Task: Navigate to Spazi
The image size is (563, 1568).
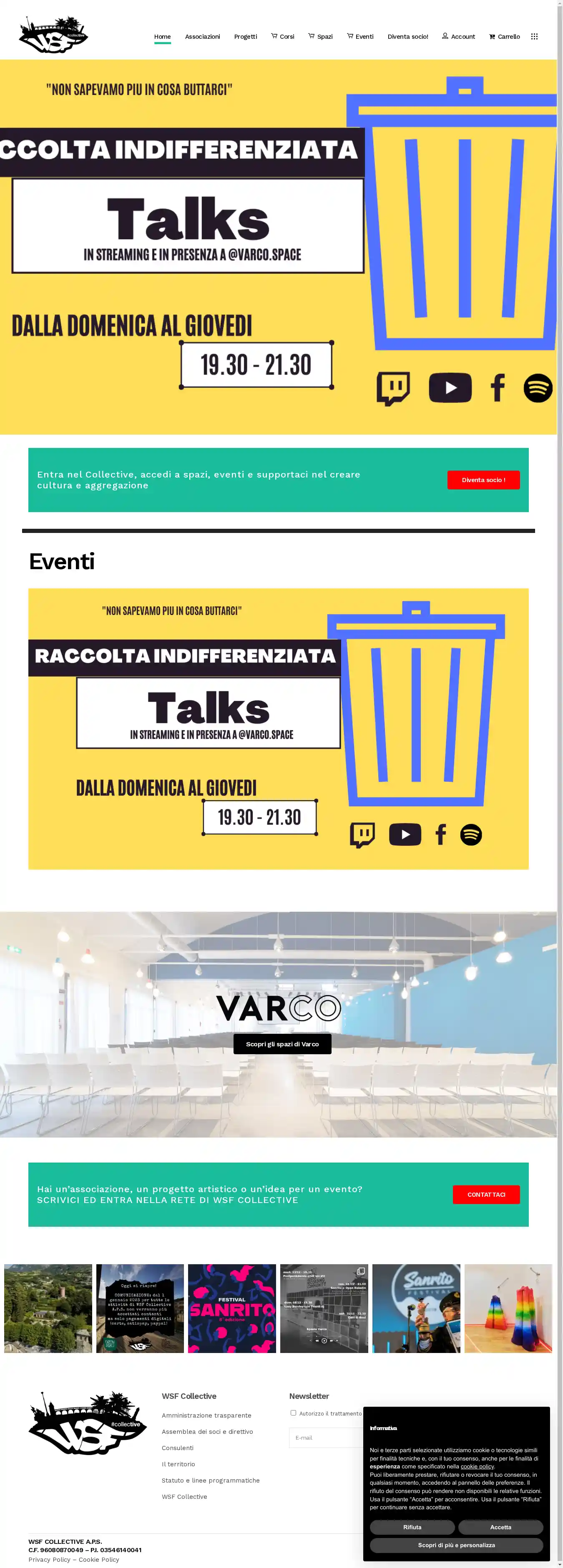Action: tap(321, 37)
